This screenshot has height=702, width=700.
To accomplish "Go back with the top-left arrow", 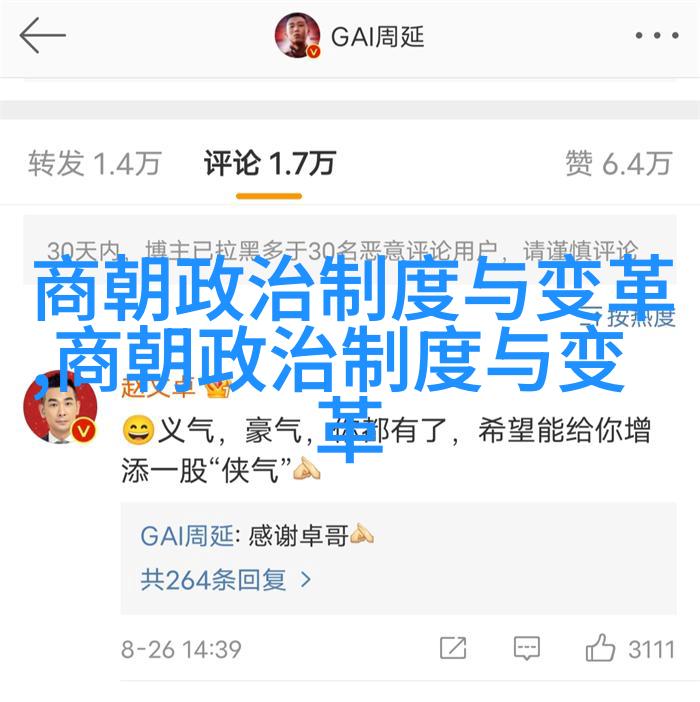I will pos(42,37).
